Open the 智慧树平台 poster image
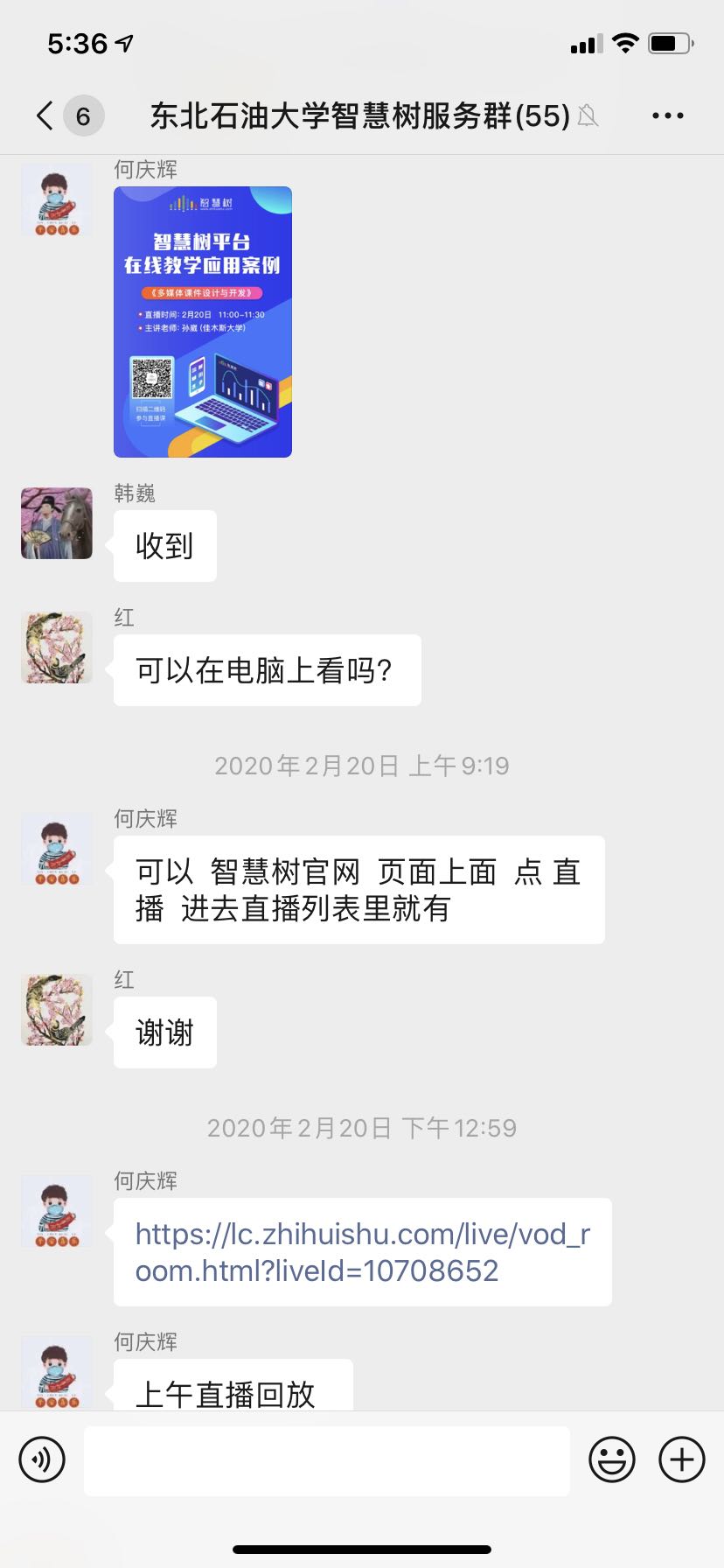This screenshot has height=1568, width=724. coord(203,322)
